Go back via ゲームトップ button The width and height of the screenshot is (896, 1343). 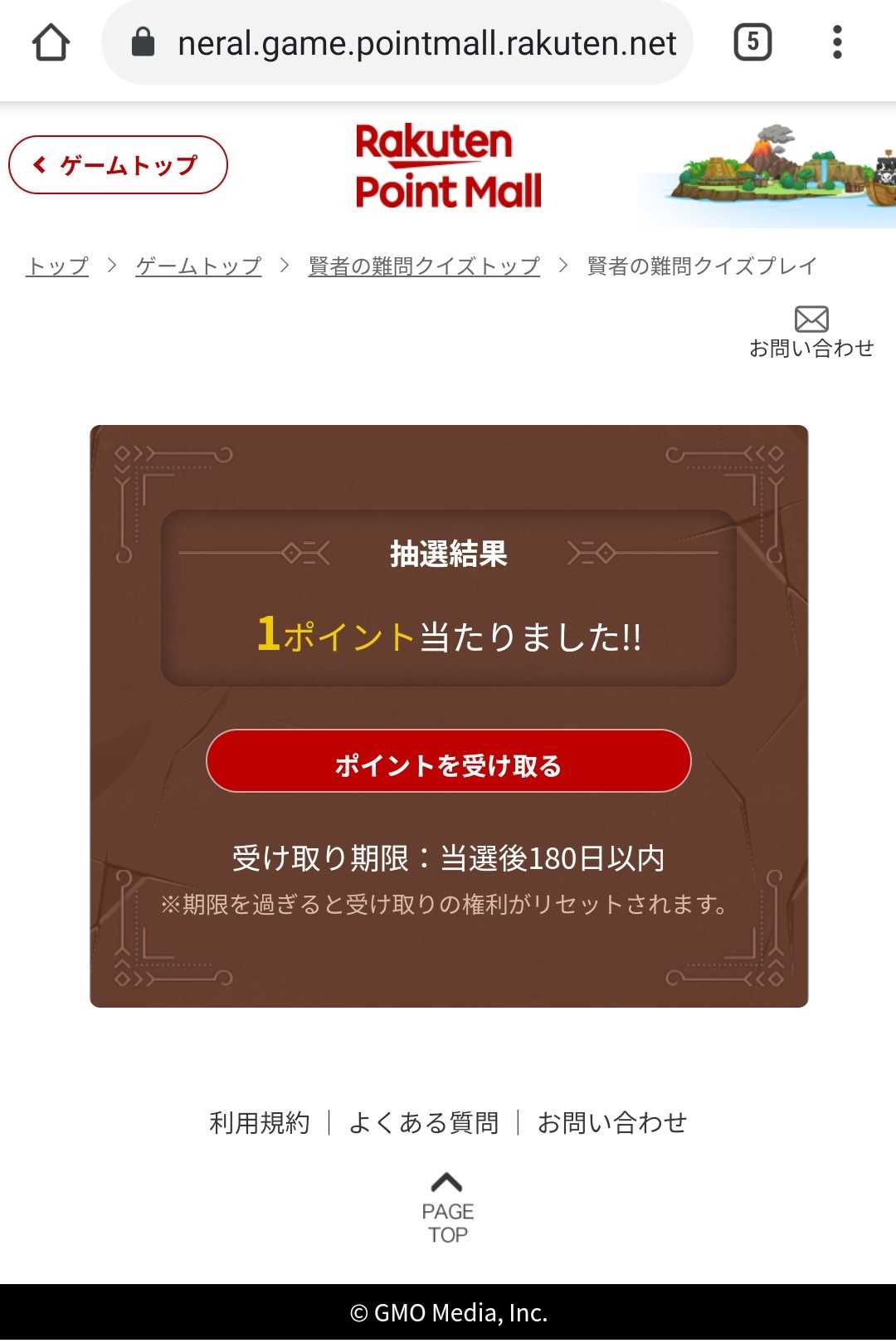coord(118,165)
